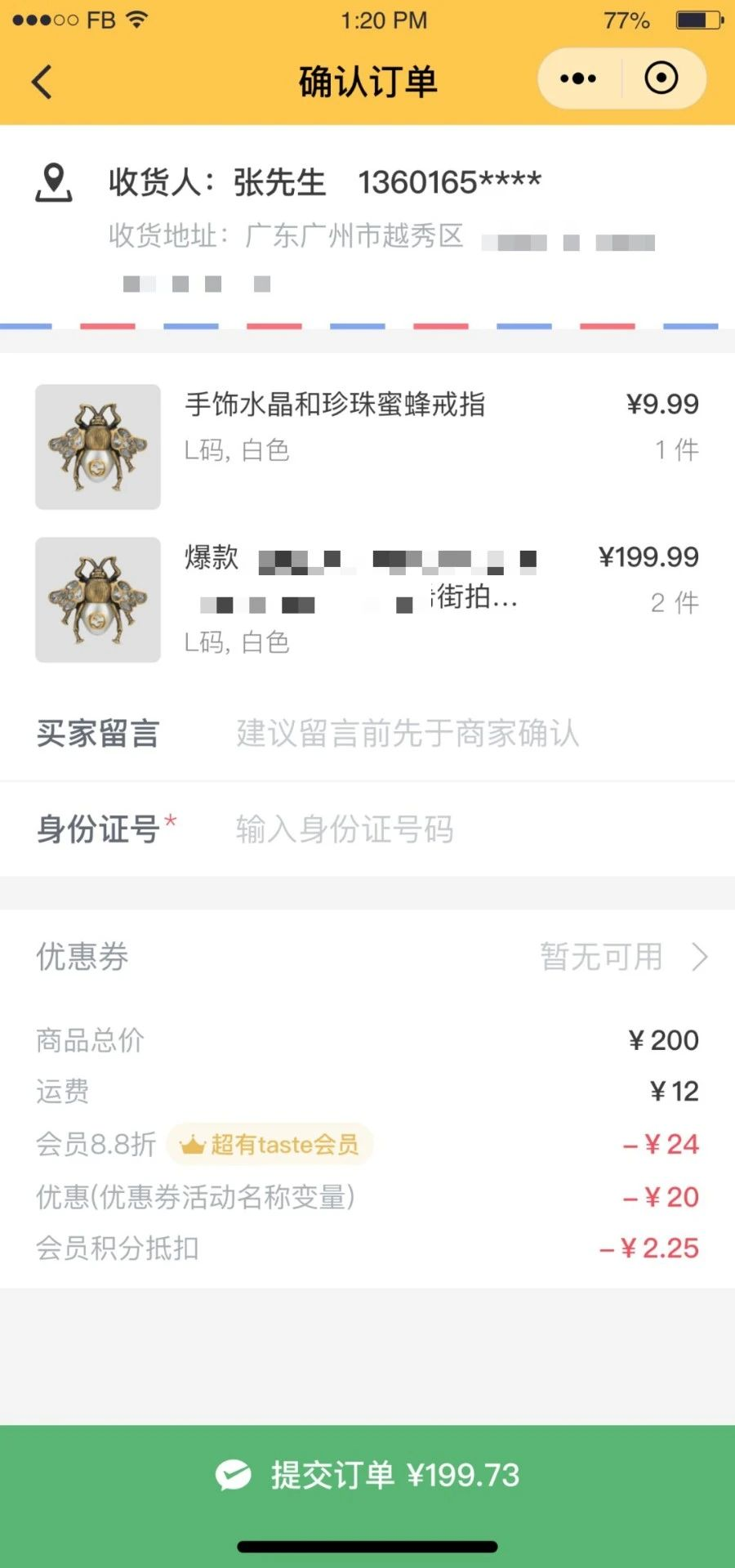The image size is (735, 1568).
Task: Open the mini-program options via three-dot icon
Action: [x=578, y=78]
